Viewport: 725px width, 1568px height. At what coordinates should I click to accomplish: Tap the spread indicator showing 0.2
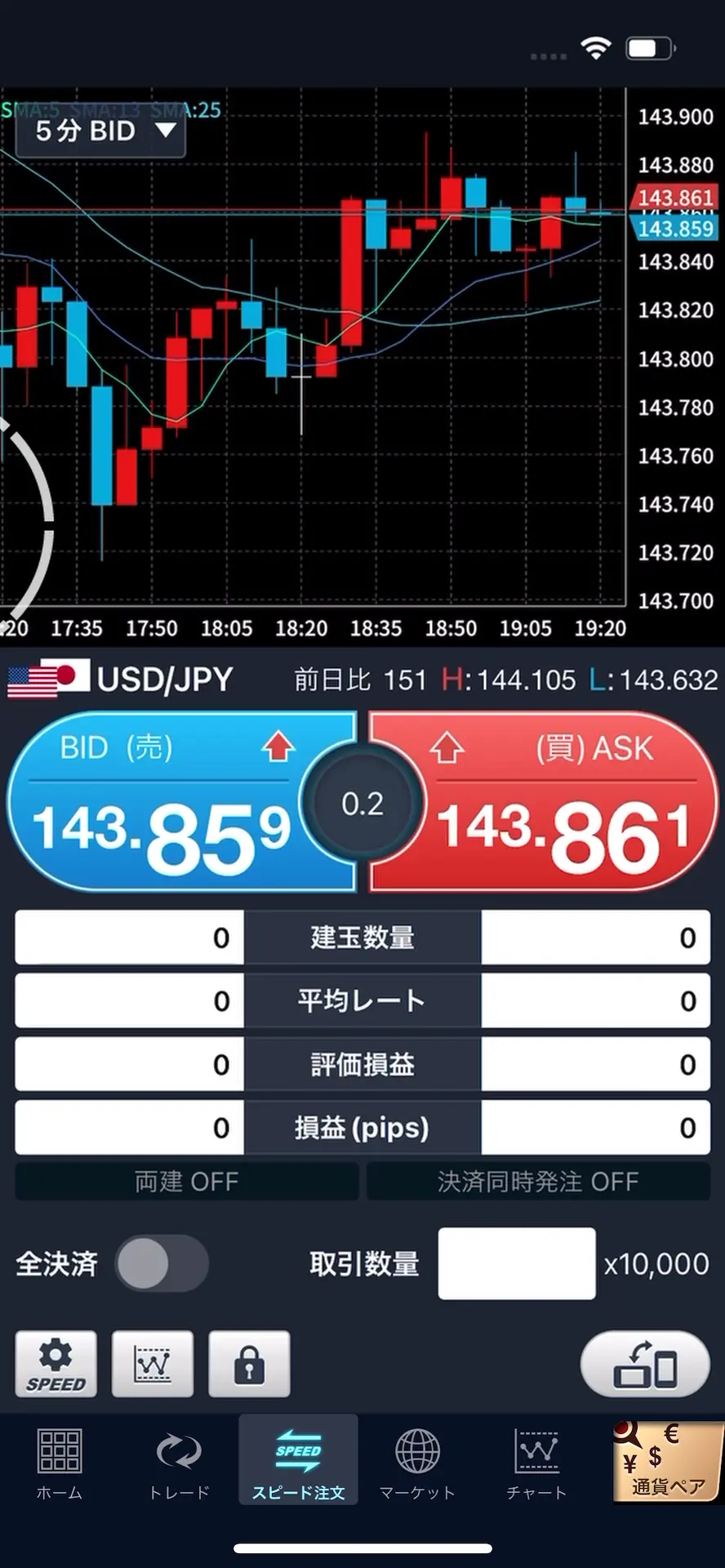pyautogui.click(x=362, y=803)
